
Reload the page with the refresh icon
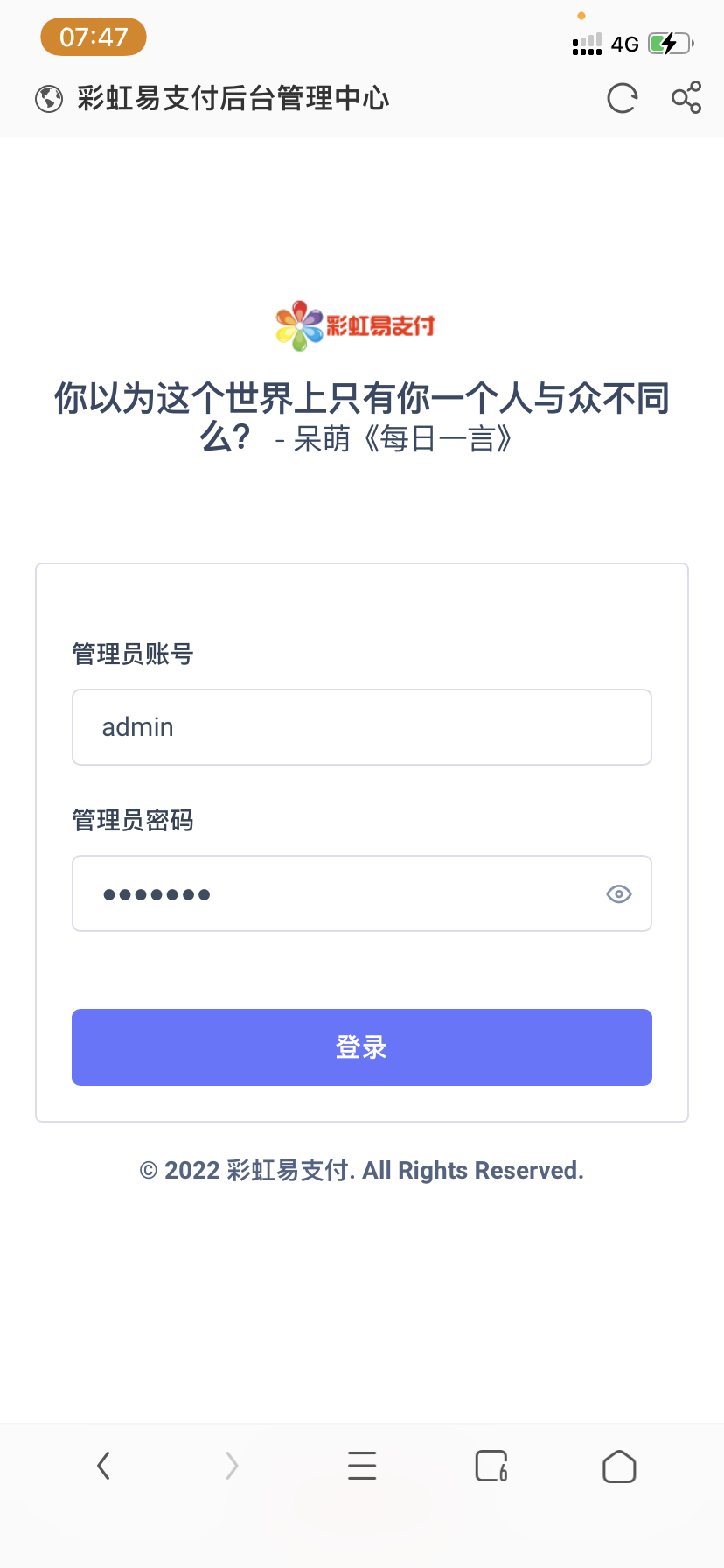[622, 98]
